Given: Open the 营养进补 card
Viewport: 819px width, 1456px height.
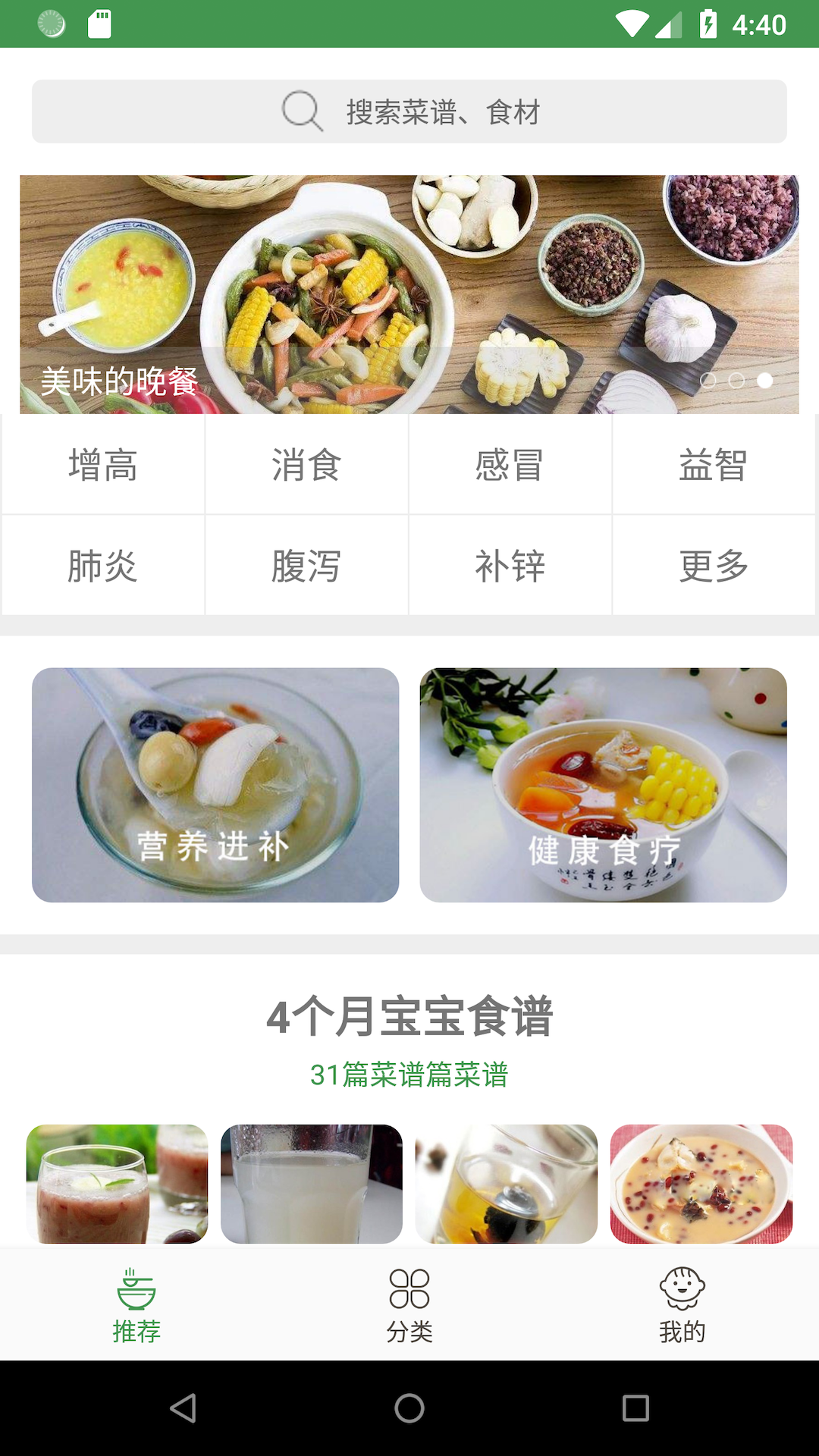Looking at the screenshot, I should tap(215, 785).
